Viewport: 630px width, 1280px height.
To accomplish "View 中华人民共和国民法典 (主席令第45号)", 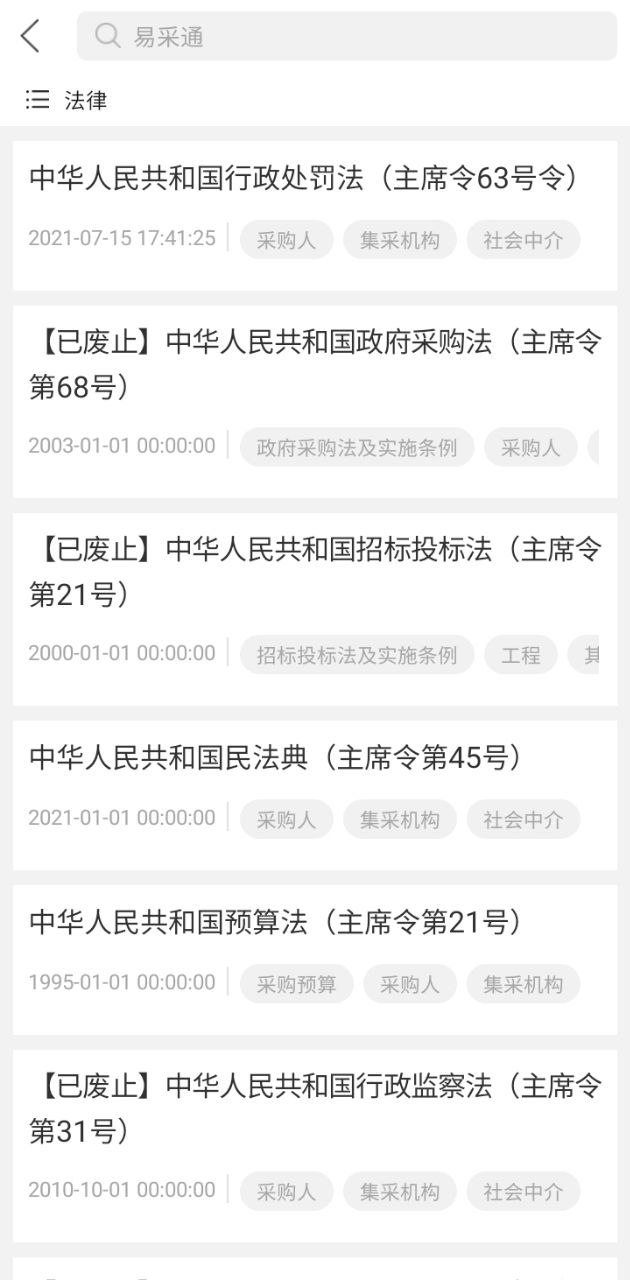I will point(275,759).
